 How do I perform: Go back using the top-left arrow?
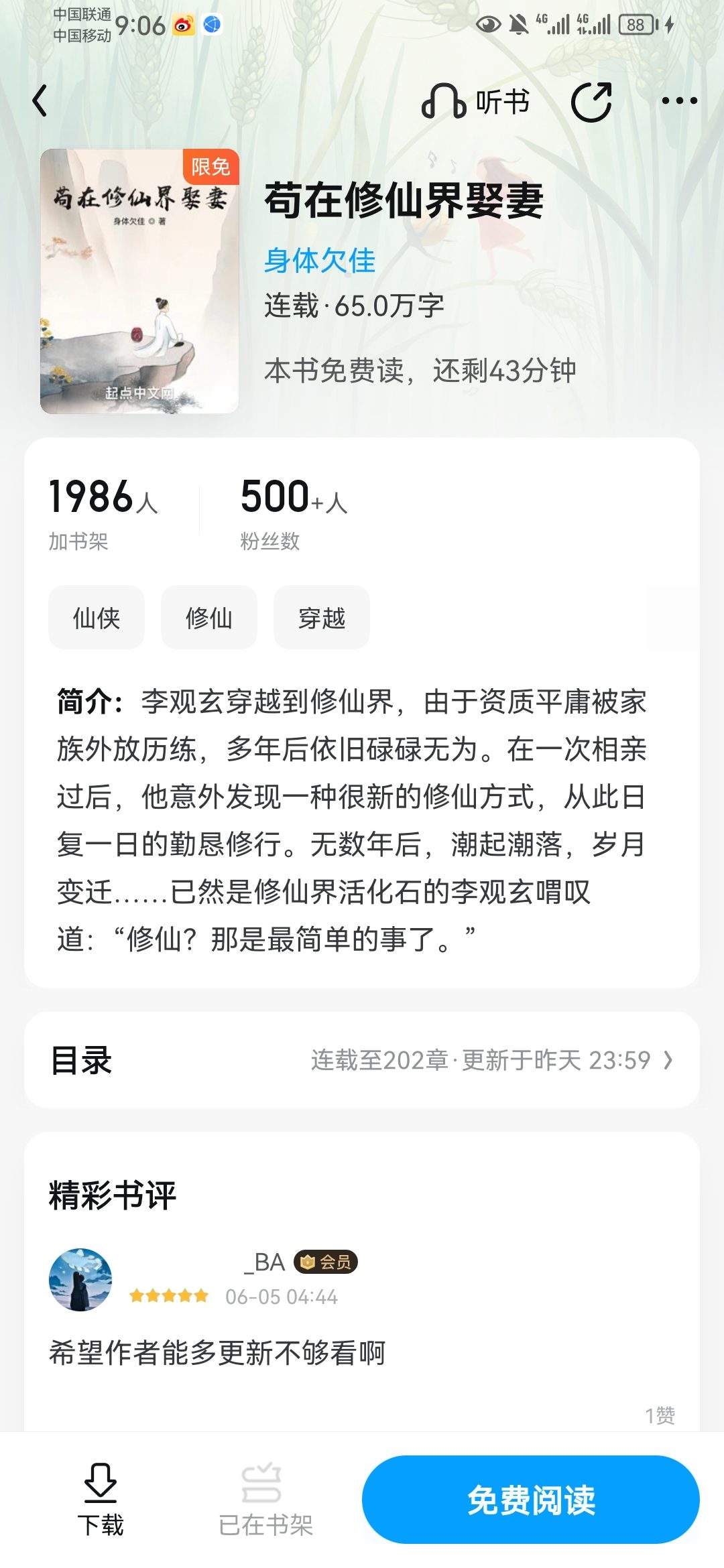pos(40,101)
